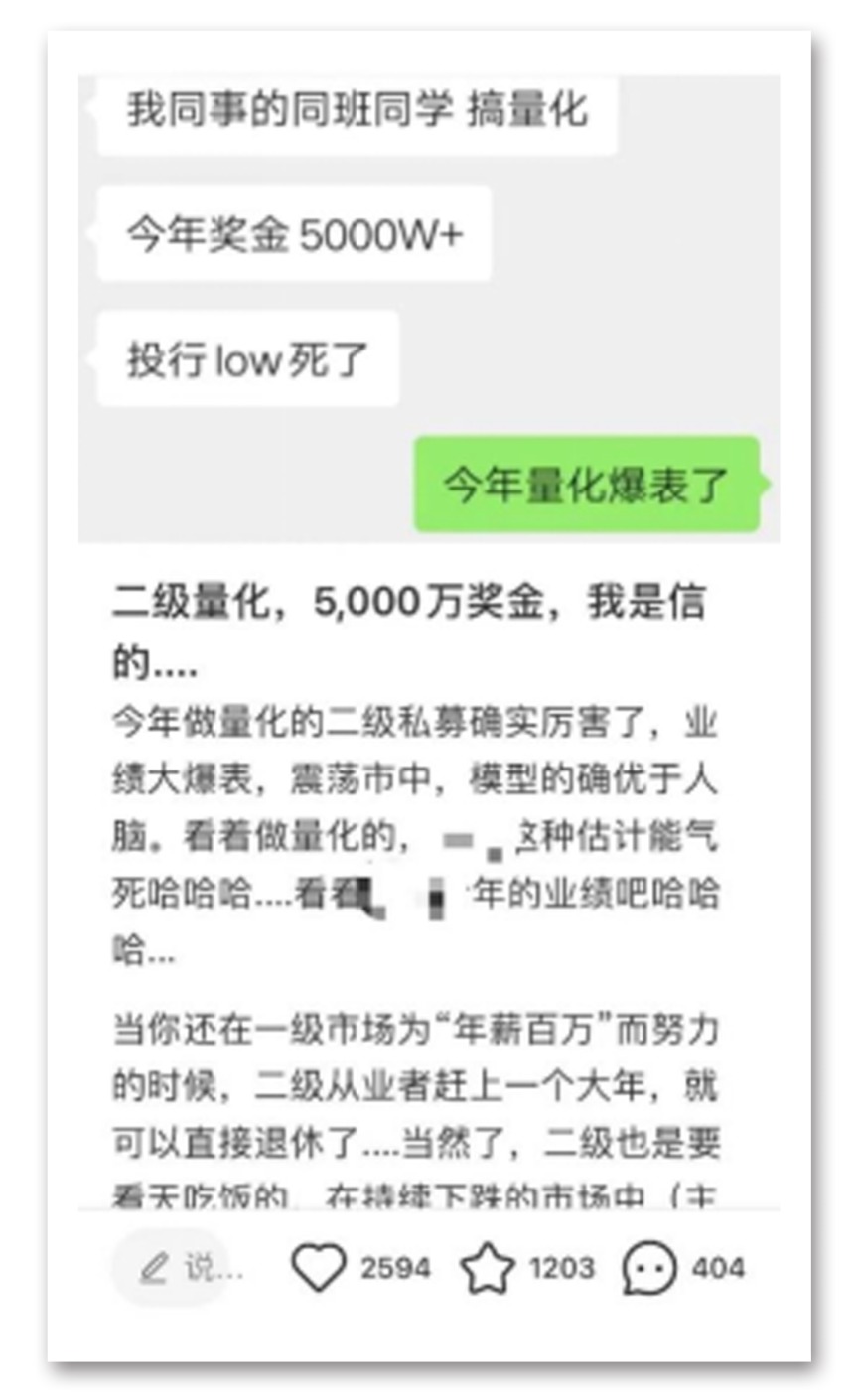Open the 404 comments
This screenshot has height=1400, width=858.
tap(649, 1268)
